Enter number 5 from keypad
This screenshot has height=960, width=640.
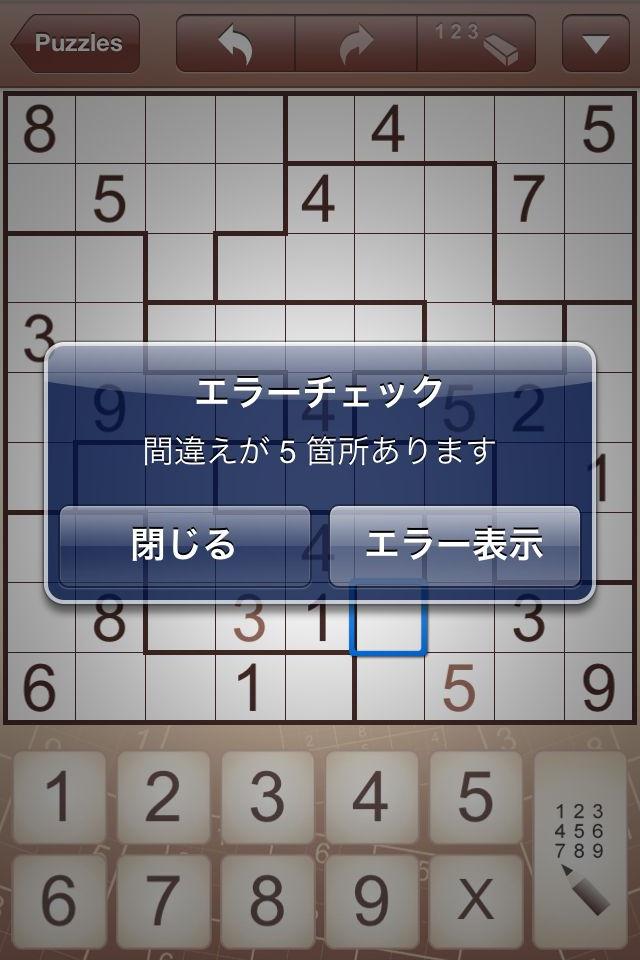click(x=475, y=797)
